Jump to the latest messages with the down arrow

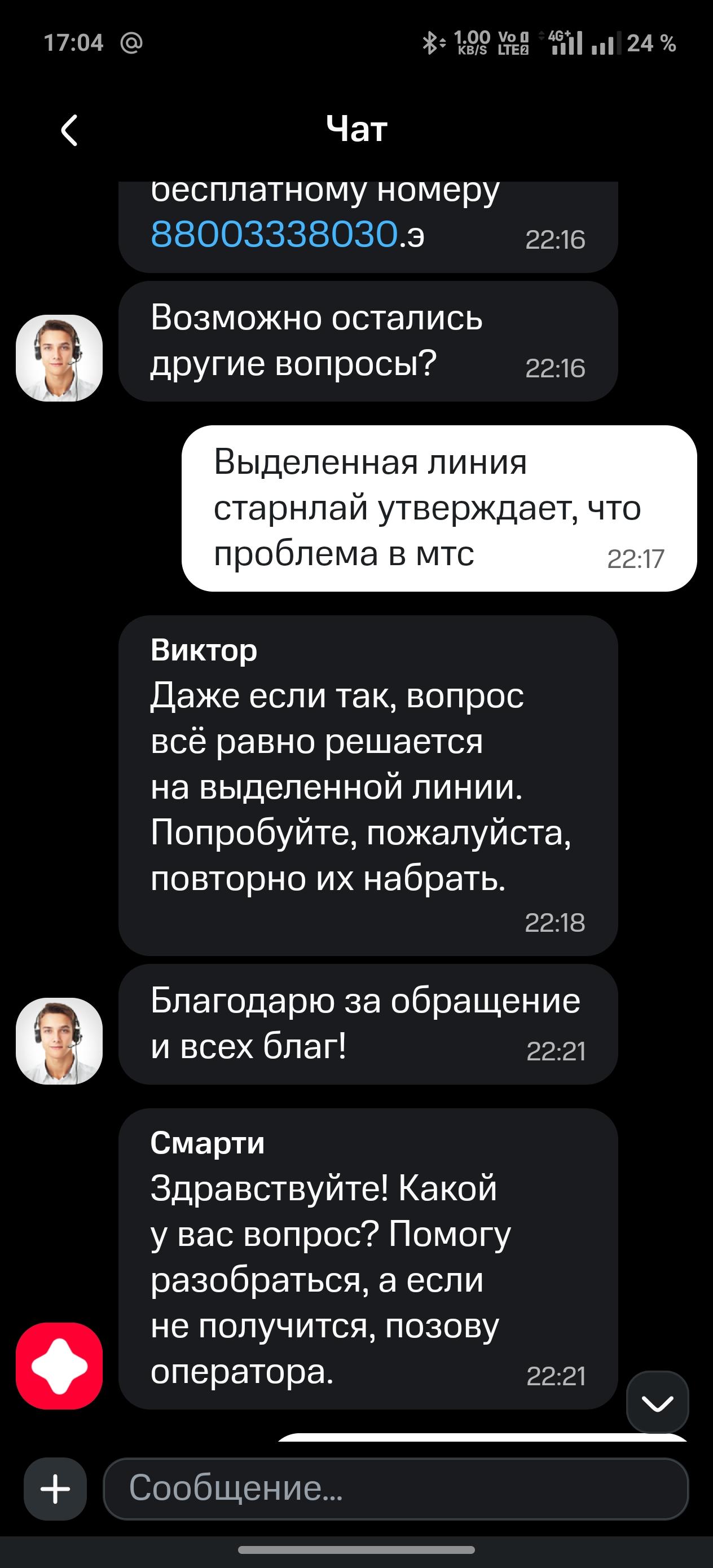pyautogui.click(x=658, y=1402)
